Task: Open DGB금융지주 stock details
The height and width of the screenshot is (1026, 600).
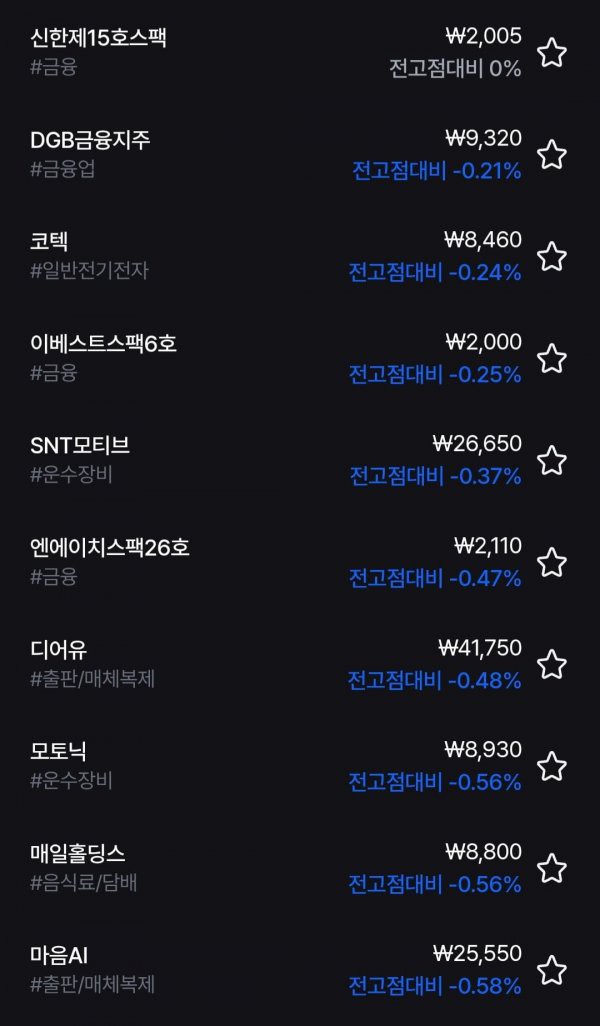Action: 250,154
